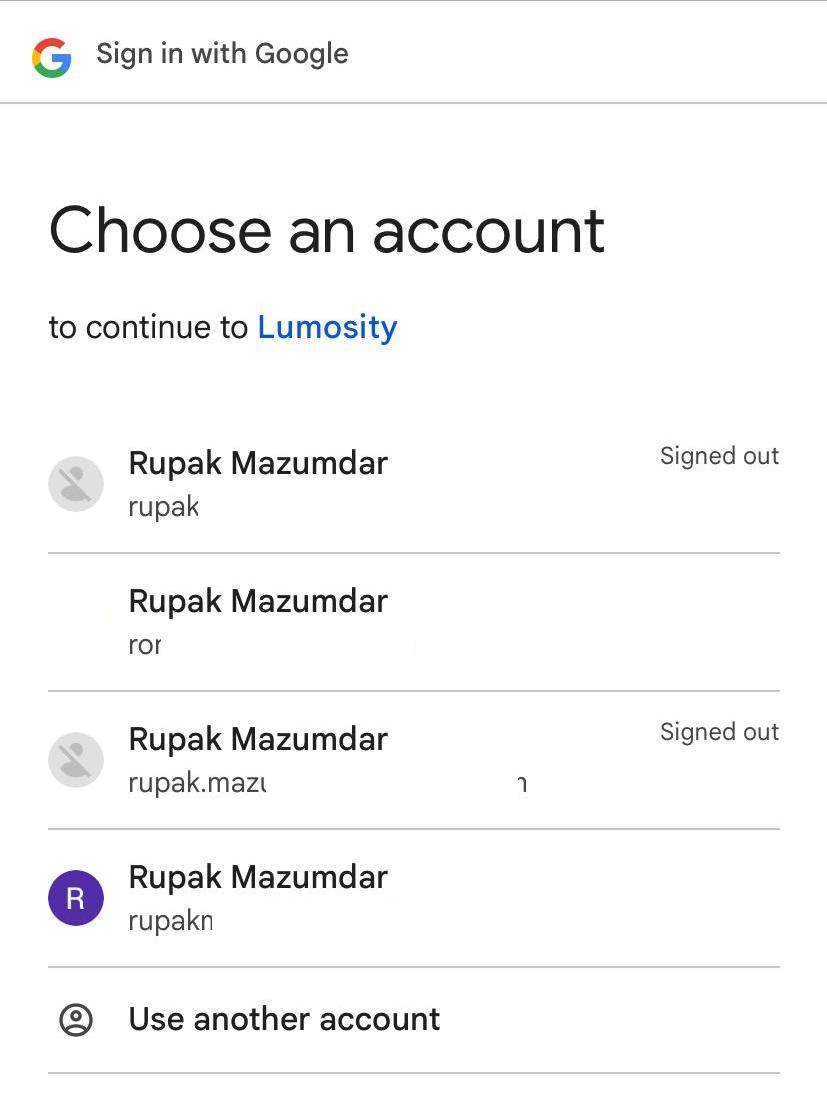
Task: Click the email text rupak under the first account
Action: [163, 507]
